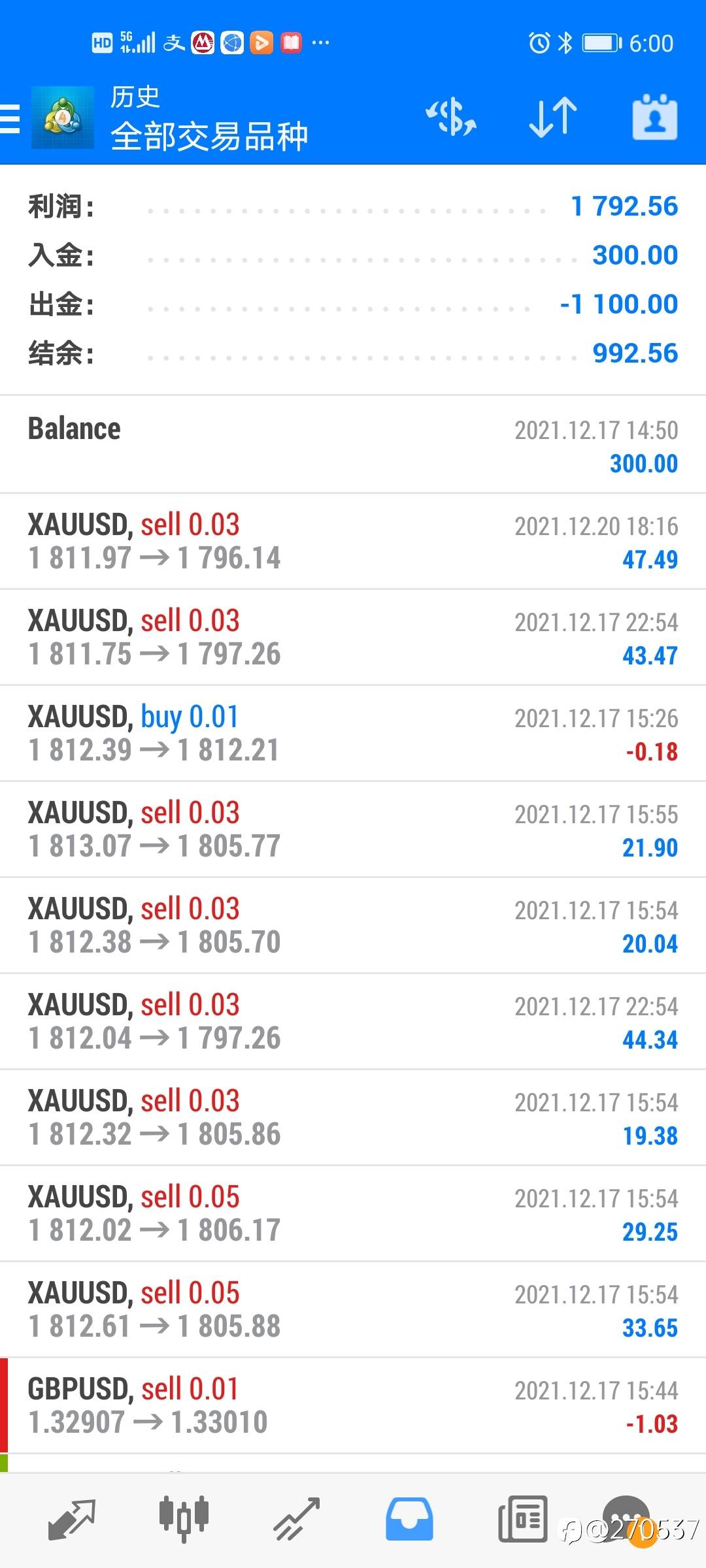Open XAUUSD sell trade with 43.47 profit
This screenshot has width=706, height=1568.
[x=353, y=637]
